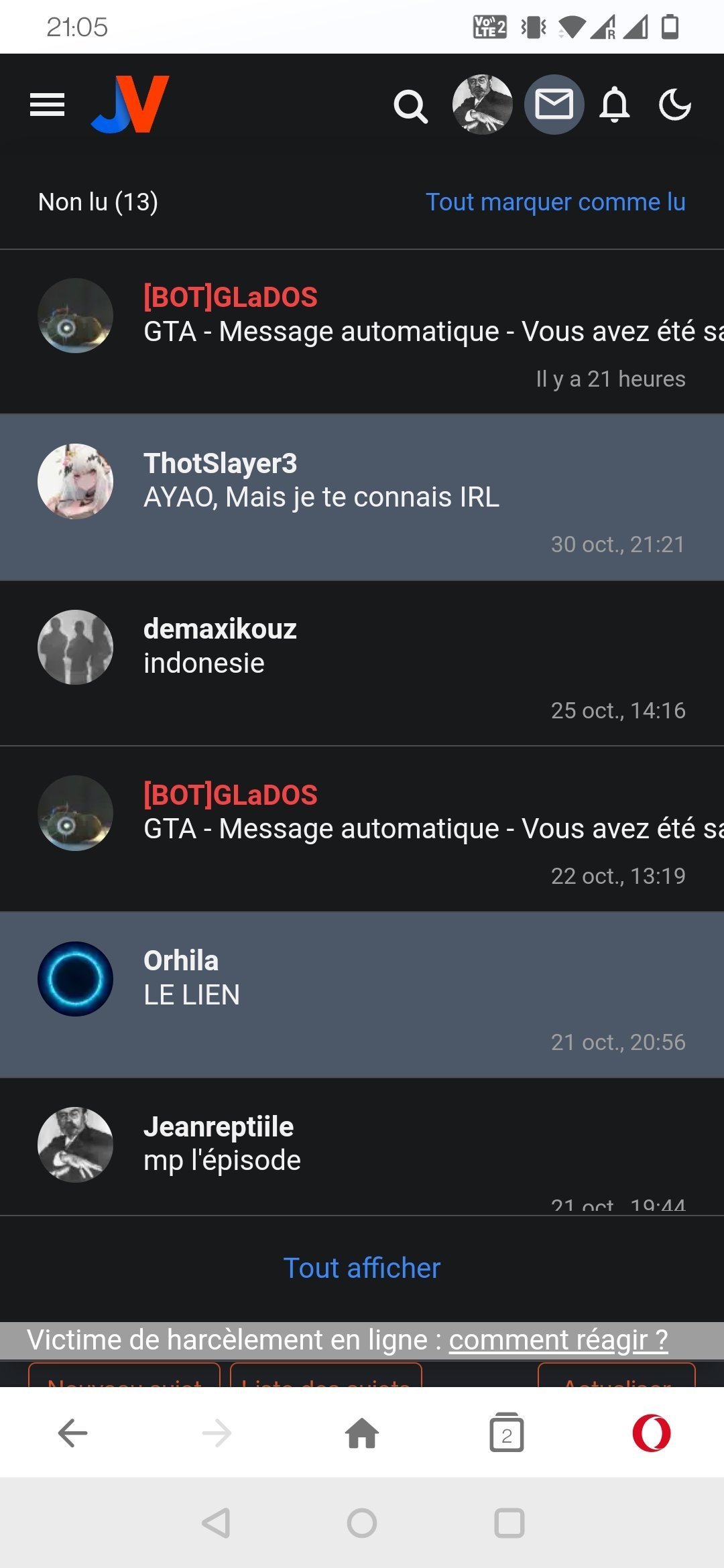The image size is (724, 1568).
Task: Tap Tout afficher to see all messages
Action: point(362,1268)
